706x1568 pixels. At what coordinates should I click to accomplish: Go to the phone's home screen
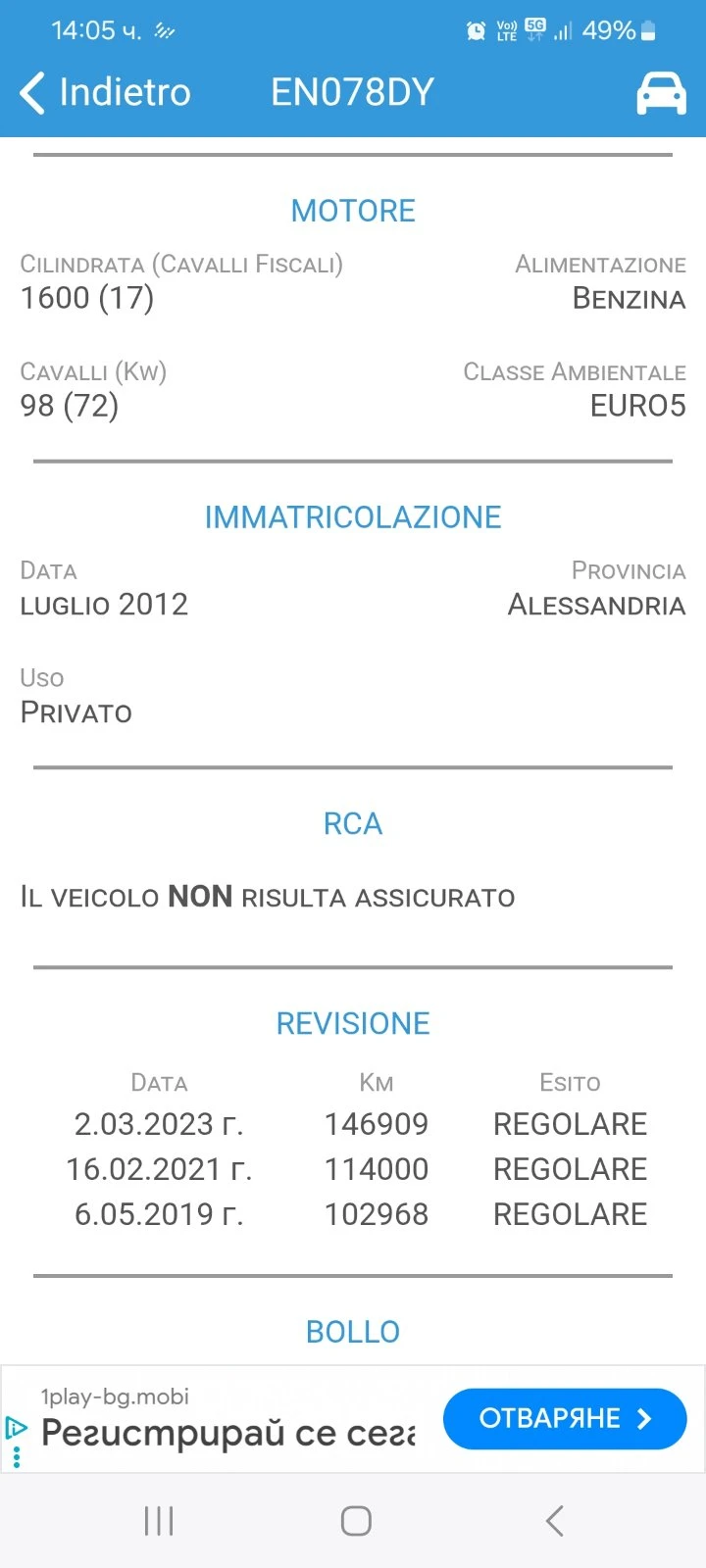[356, 1521]
